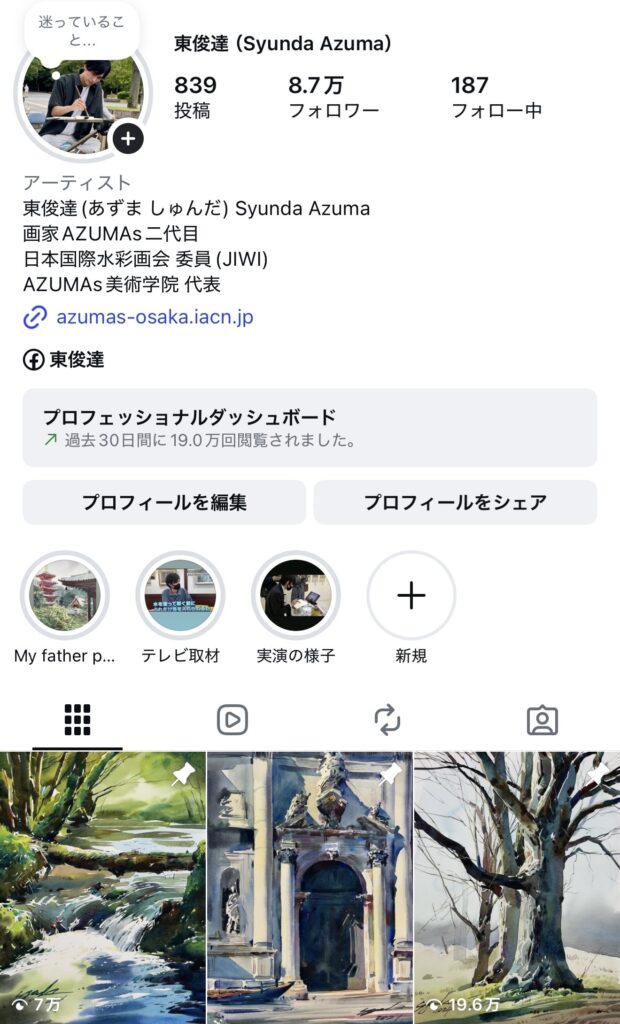Open the pinned stream painting with 7万 views
The height and width of the screenshot is (1024, 620).
coord(102,888)
